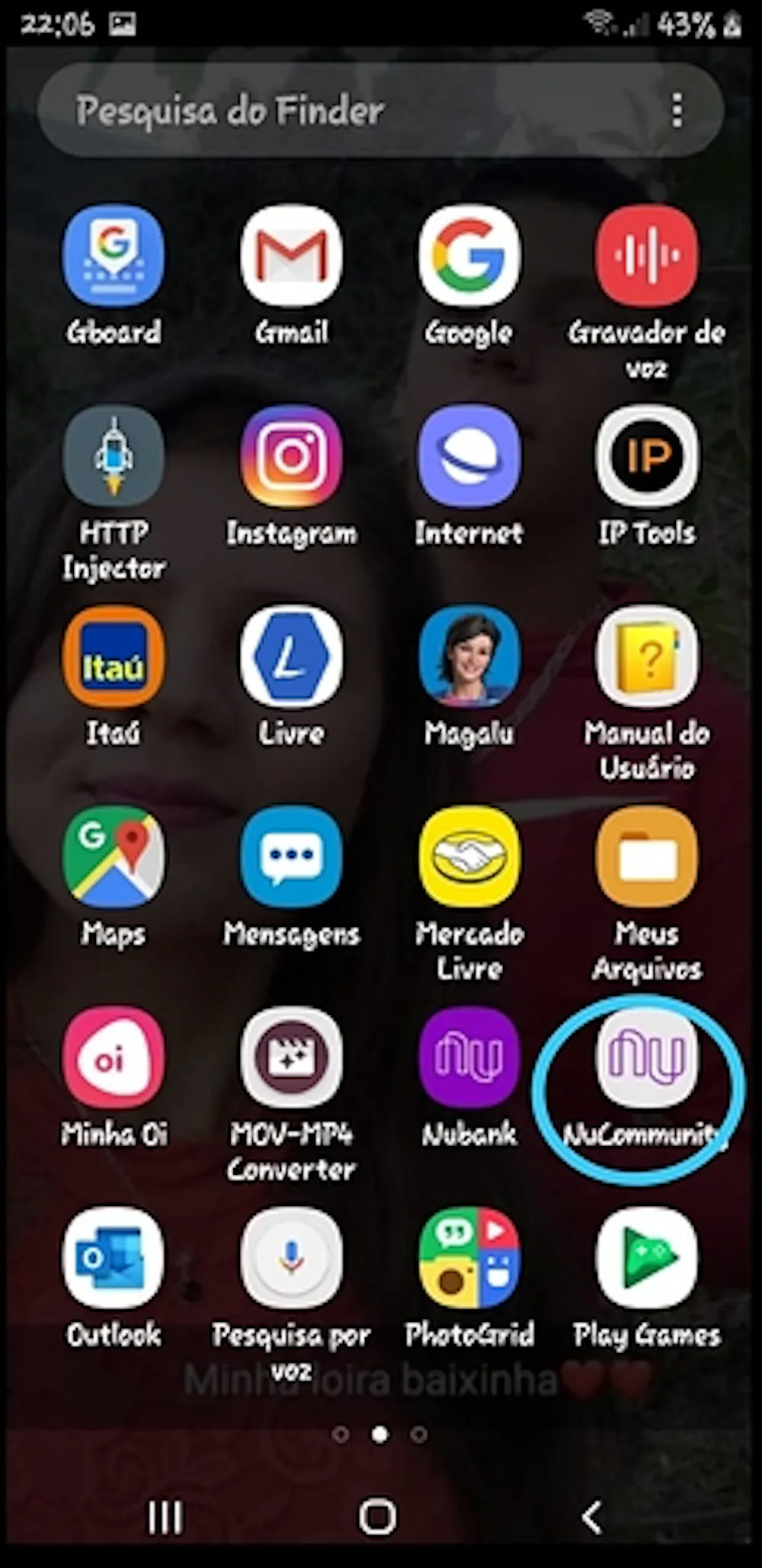Open the Magalu app
Screen dimensions: 762x1568
tap(469, 657)
